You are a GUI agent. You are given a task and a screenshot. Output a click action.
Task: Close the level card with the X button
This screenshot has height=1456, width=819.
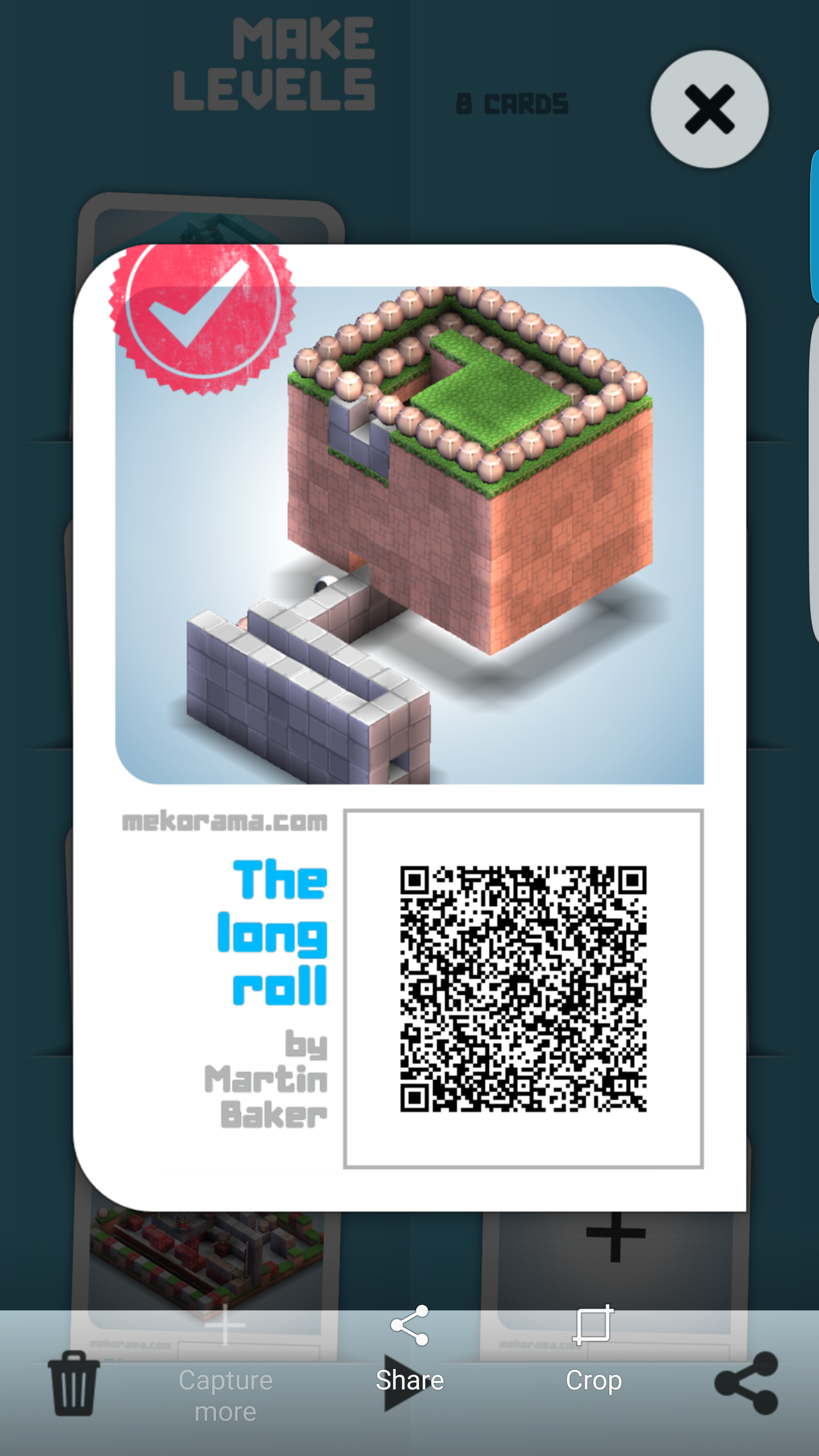pos(709,109)
